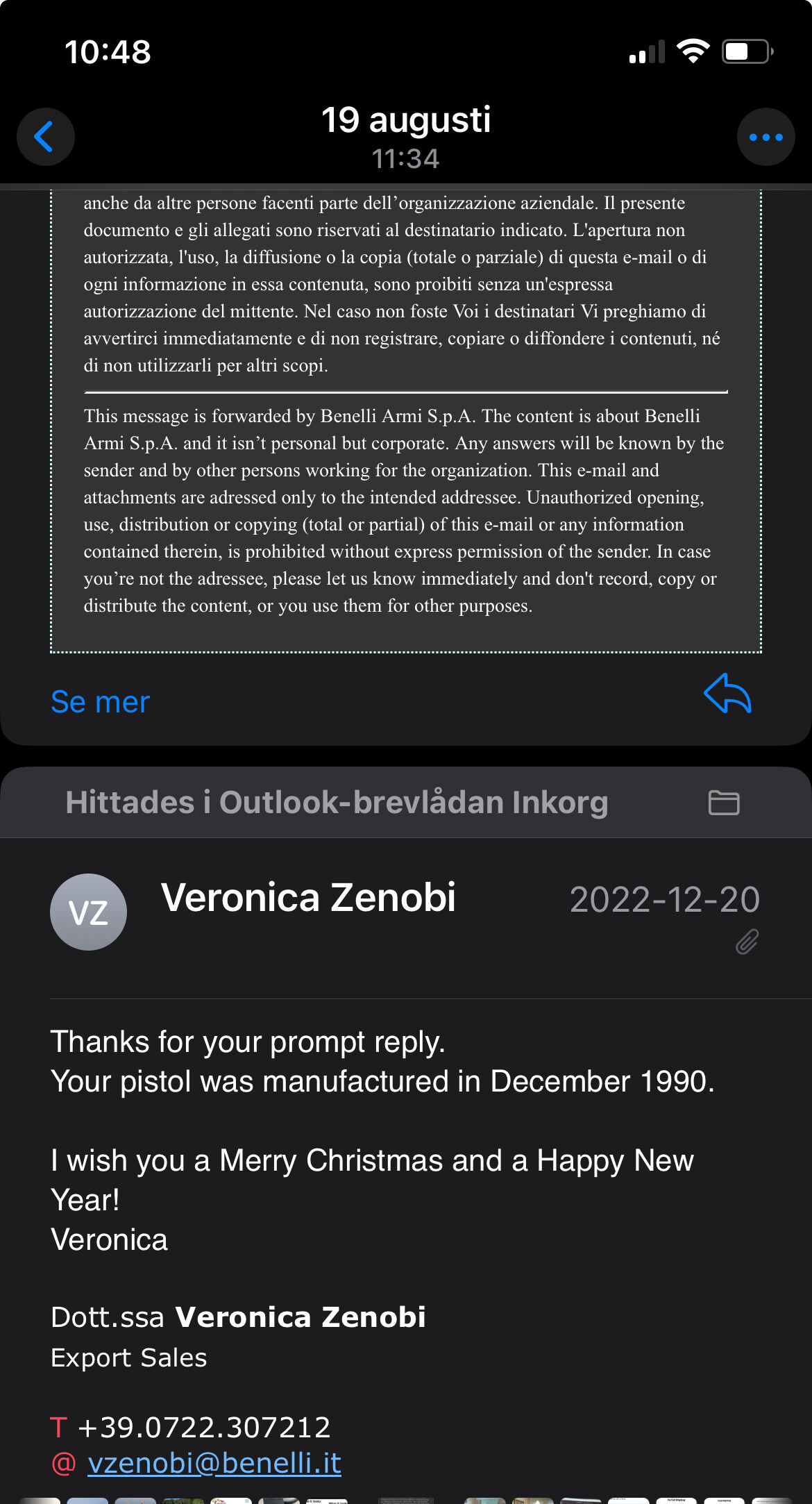Tap the VZ contact avatar
Viewport: 812px width, 1504px height.
click(x=88, y=912)
